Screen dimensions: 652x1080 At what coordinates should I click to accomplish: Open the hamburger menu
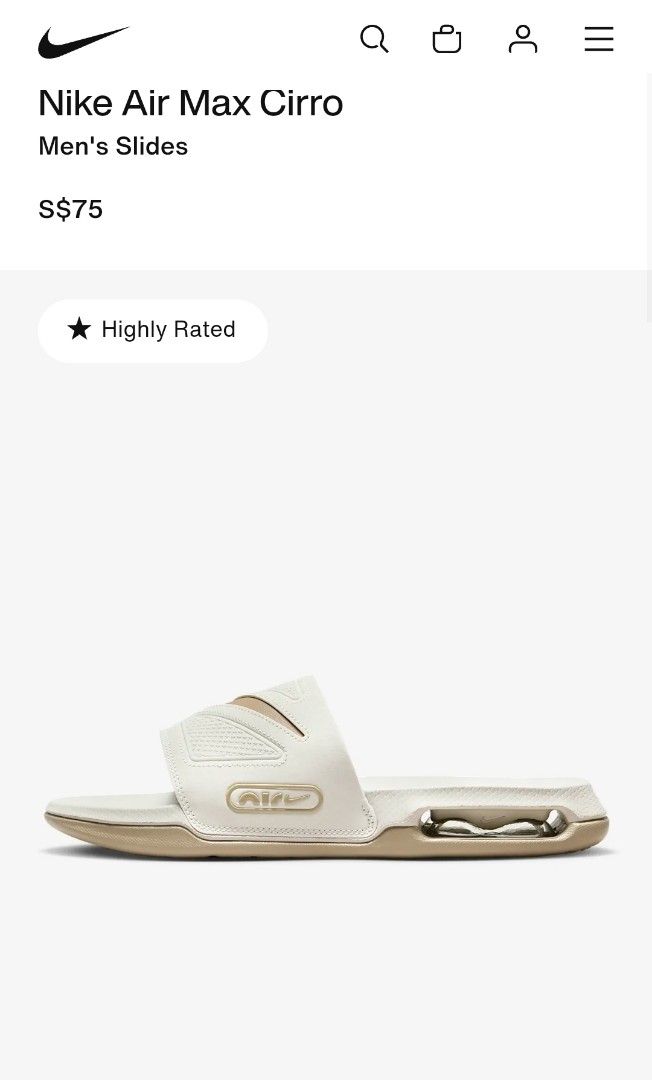click(x=599, y=39)
